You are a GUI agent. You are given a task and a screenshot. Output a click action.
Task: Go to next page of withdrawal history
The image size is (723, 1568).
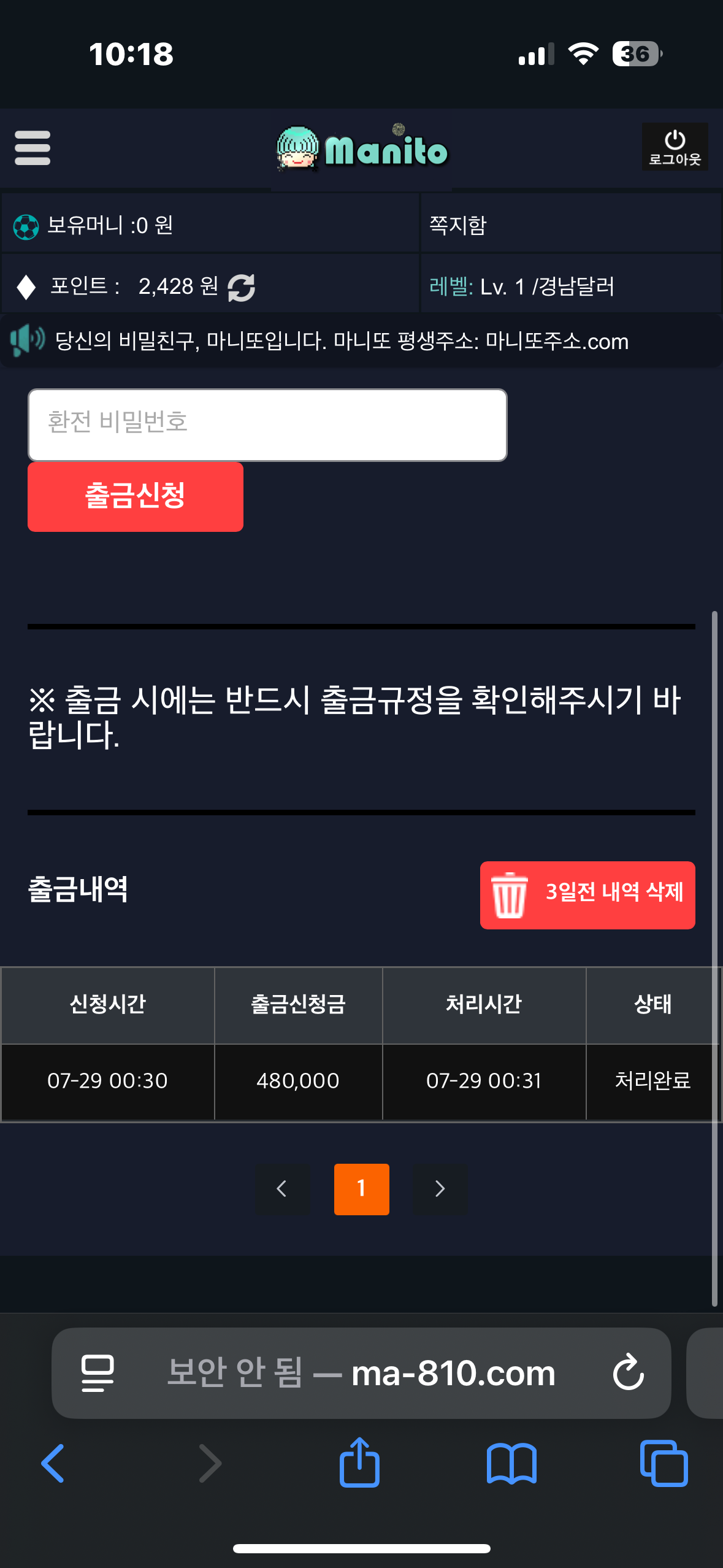coord(440,1189)
